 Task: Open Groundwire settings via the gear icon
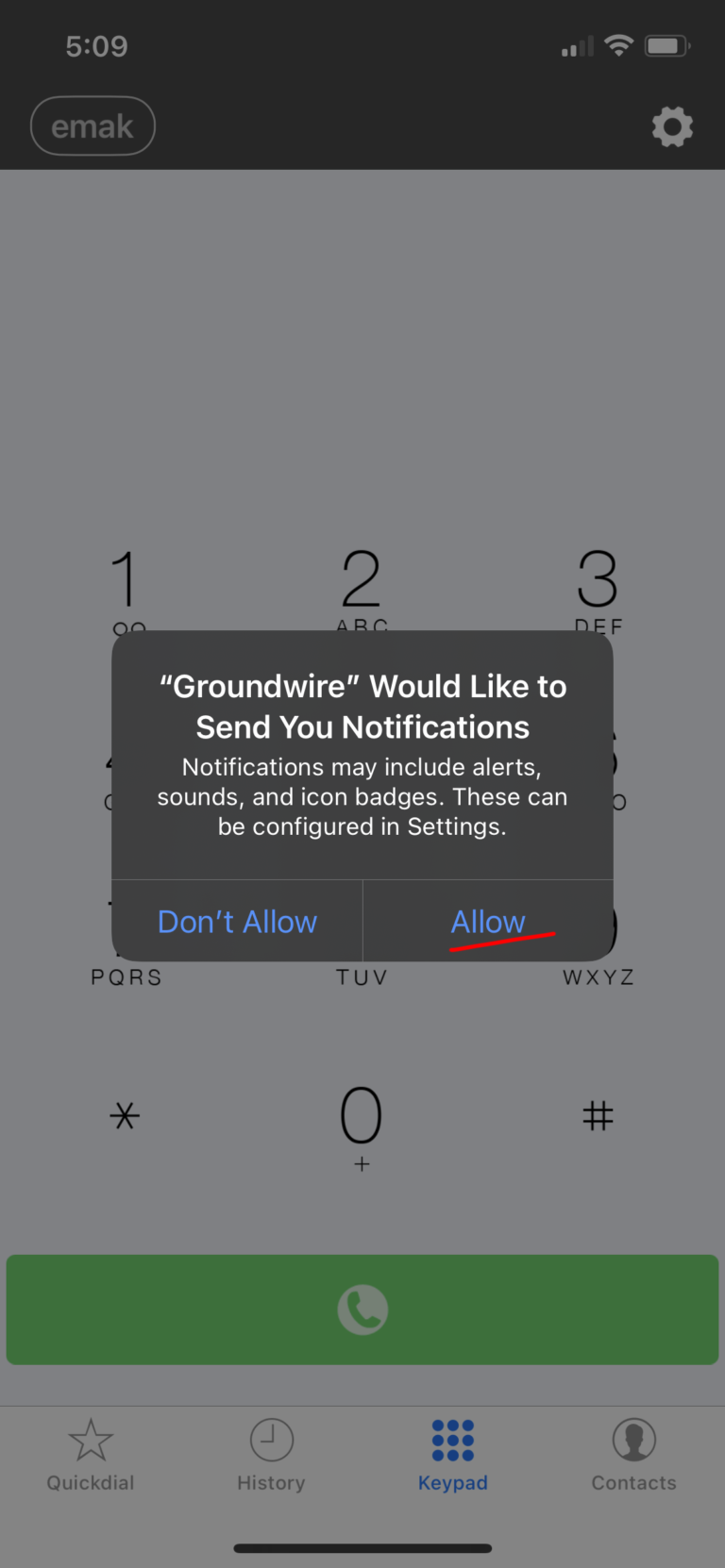pyautogui.click(x=672, y=127)
